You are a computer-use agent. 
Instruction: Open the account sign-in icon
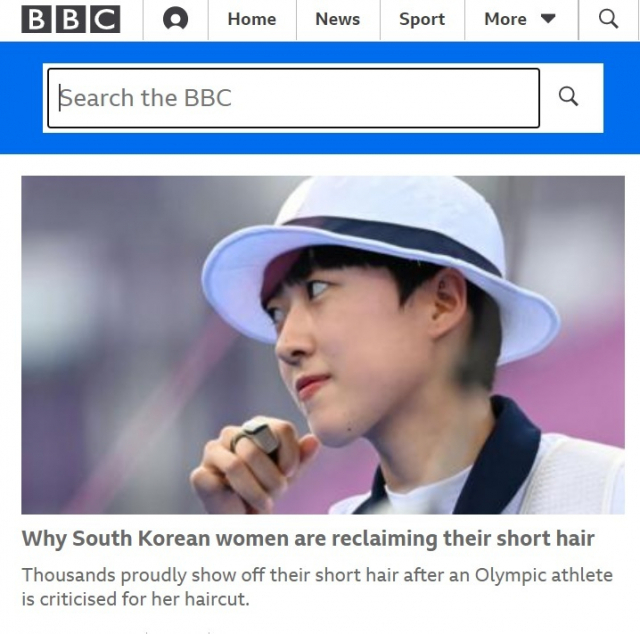[176, 19]
